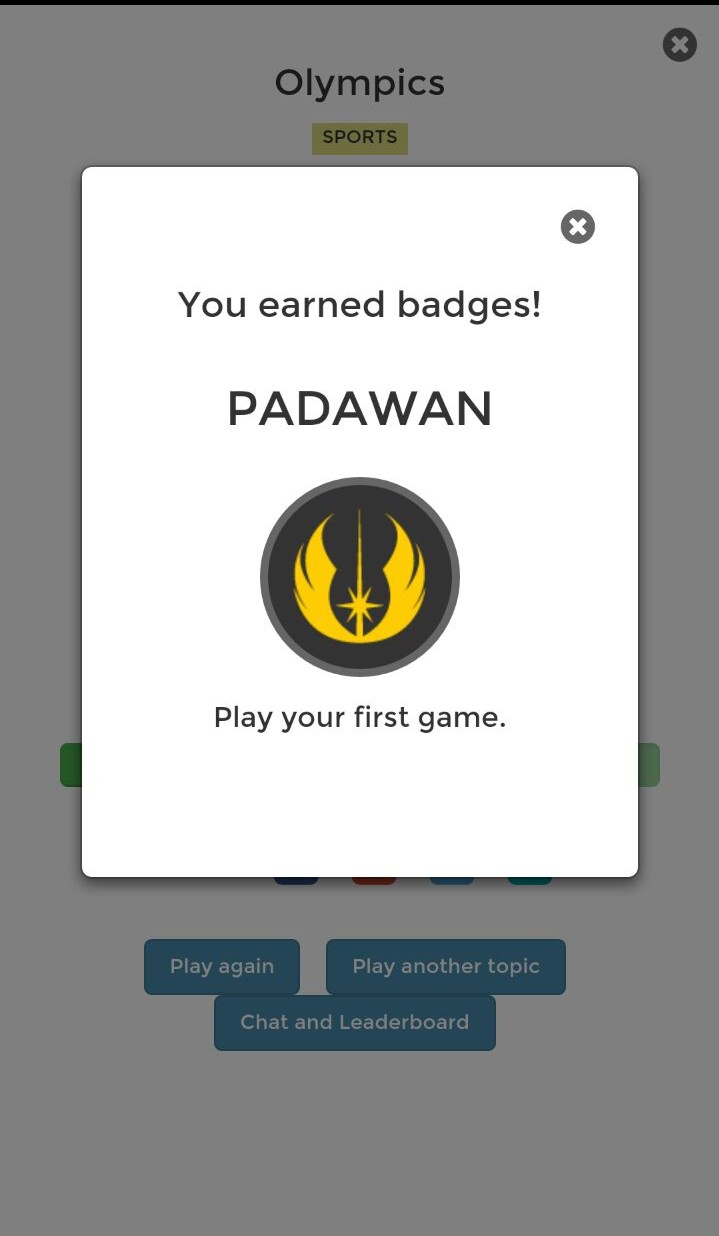Open Chat and Leaderboard
Image resolution: width=719 pixels, height=1236 pixels.
coord(354,1022)
